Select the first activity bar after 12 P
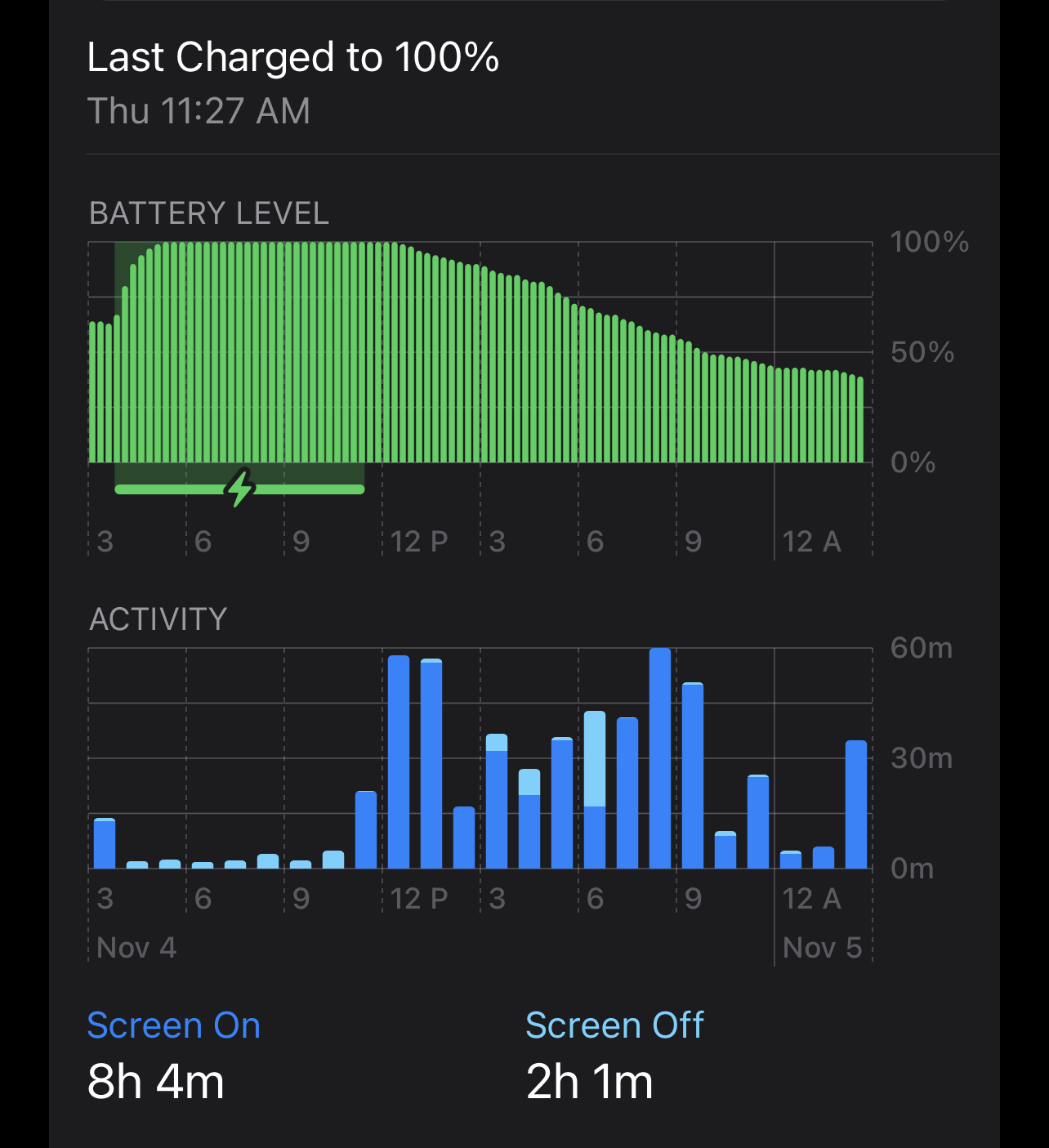Image resolution: width=1049 pixels, height=1148 pixels. (x=399, y=762)
